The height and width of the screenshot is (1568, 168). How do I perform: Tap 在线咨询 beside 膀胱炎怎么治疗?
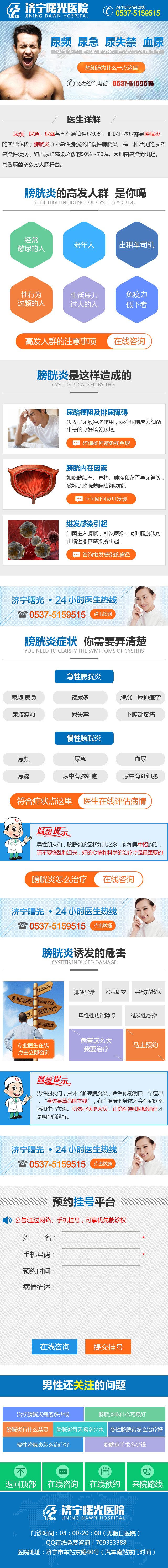point(118,879)
